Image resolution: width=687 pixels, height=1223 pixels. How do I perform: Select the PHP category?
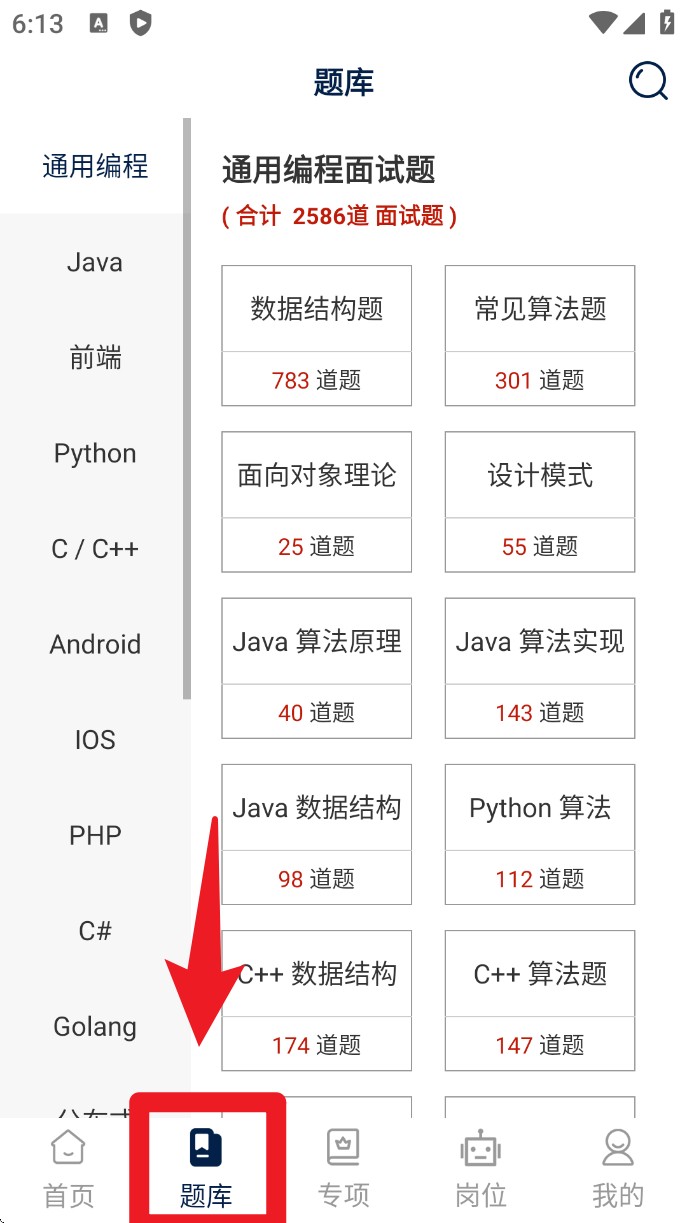(95, 836)
